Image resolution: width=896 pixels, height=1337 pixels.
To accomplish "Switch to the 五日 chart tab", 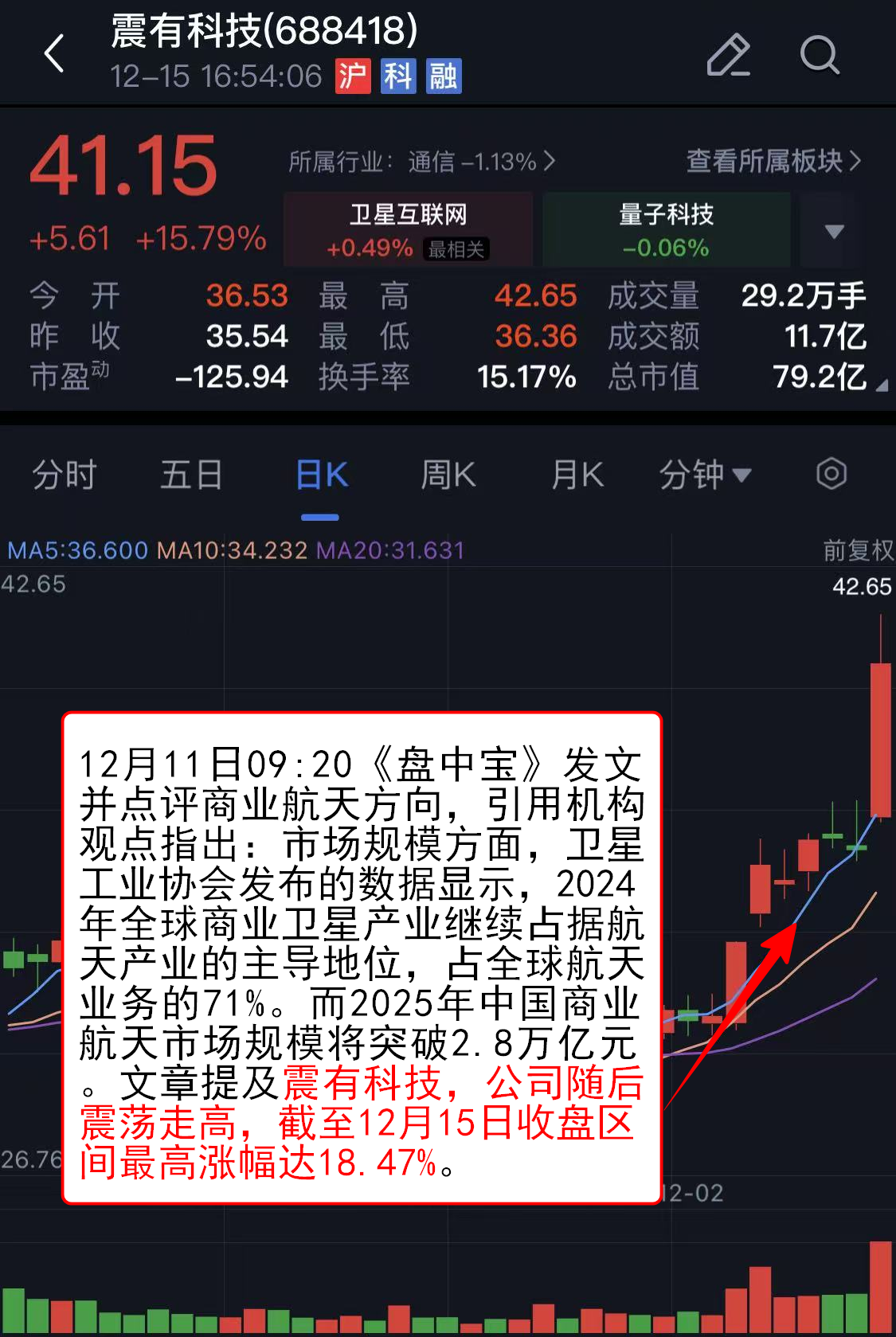I will tap(191, 475).
